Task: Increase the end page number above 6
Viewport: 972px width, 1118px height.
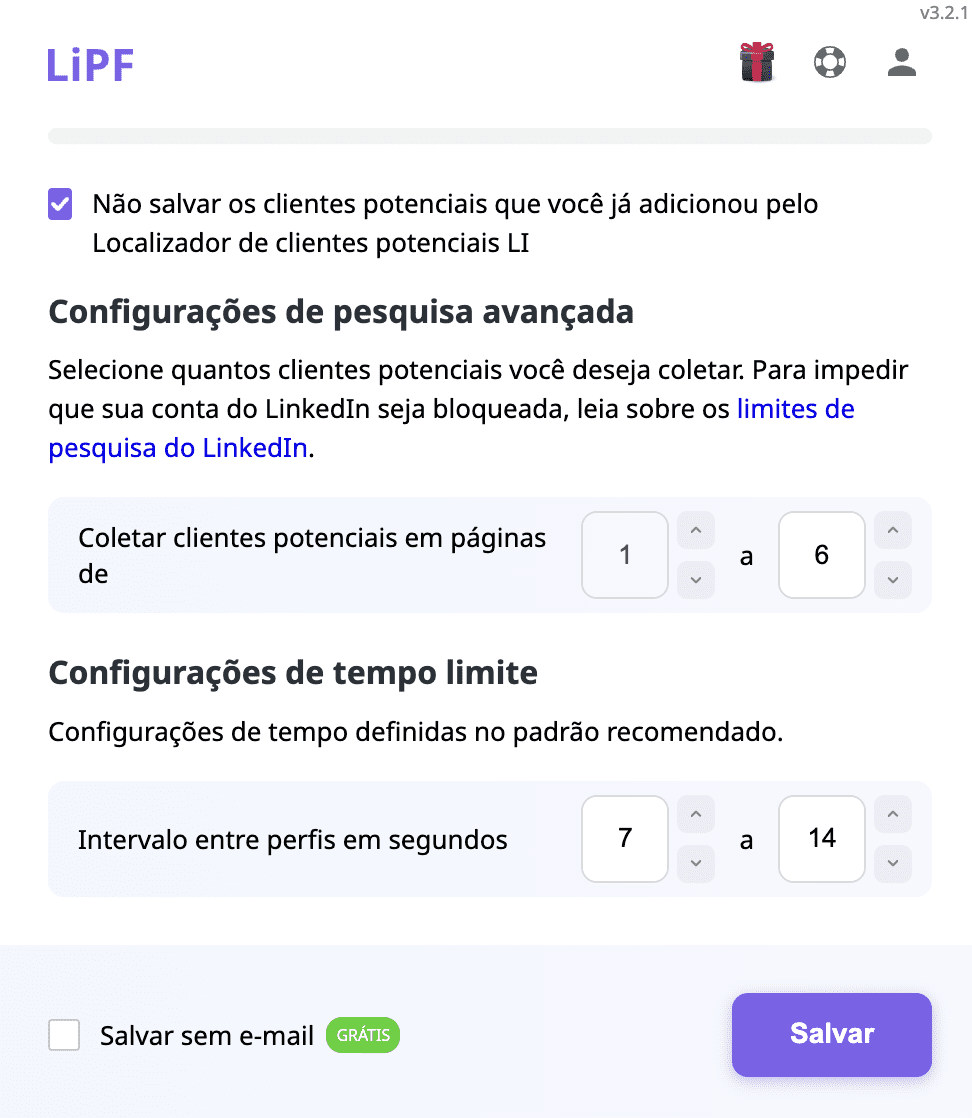Action: [x=893, y=530]
